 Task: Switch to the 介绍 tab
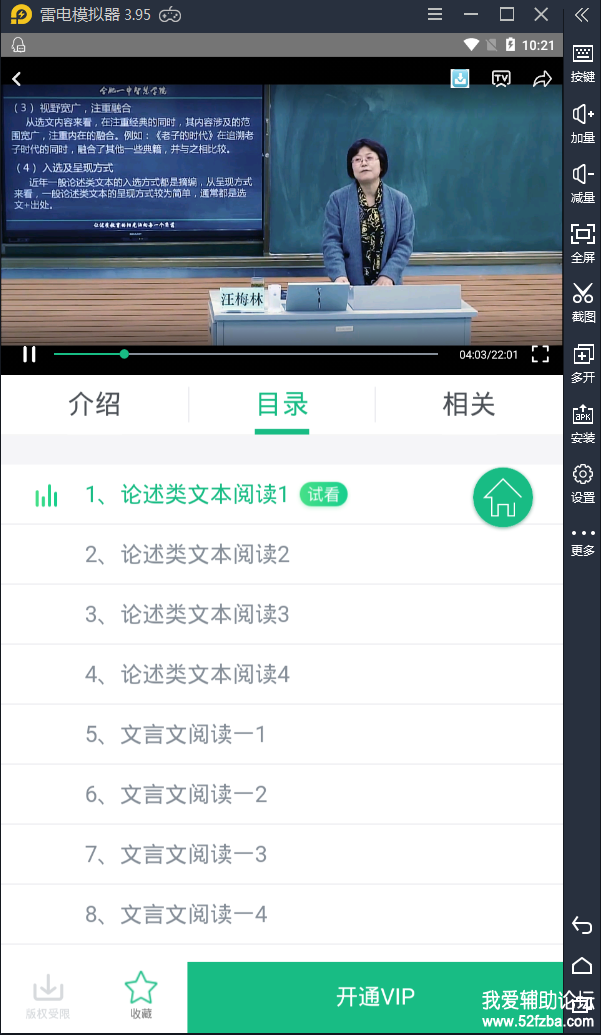click(94, 404)
